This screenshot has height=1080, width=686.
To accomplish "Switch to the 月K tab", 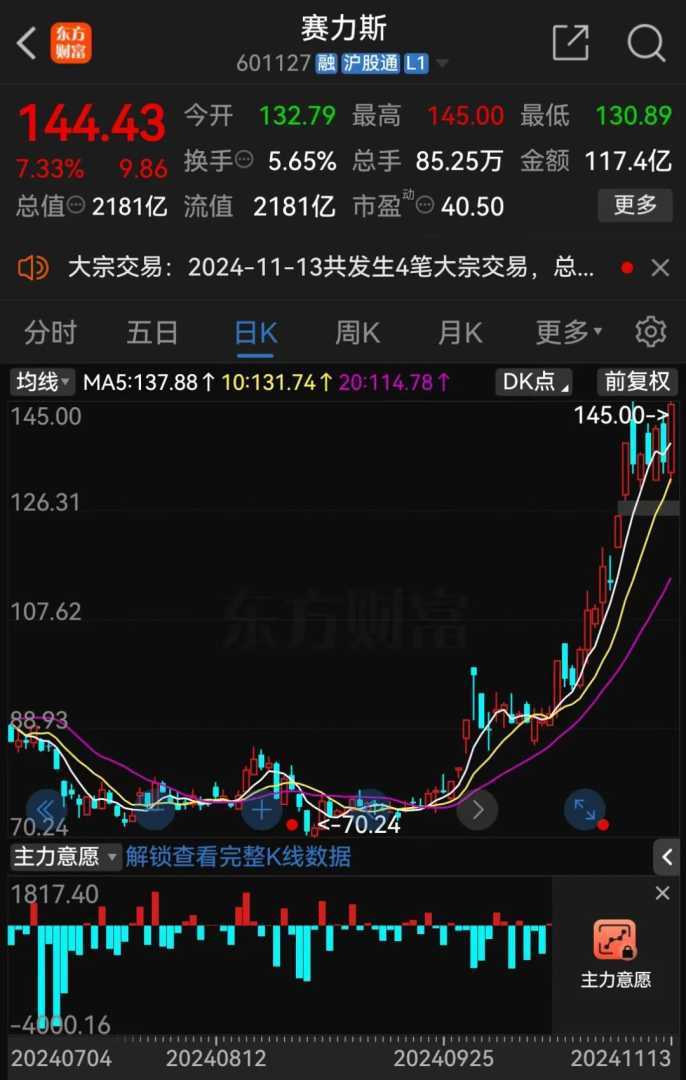I will coord(460,332).
